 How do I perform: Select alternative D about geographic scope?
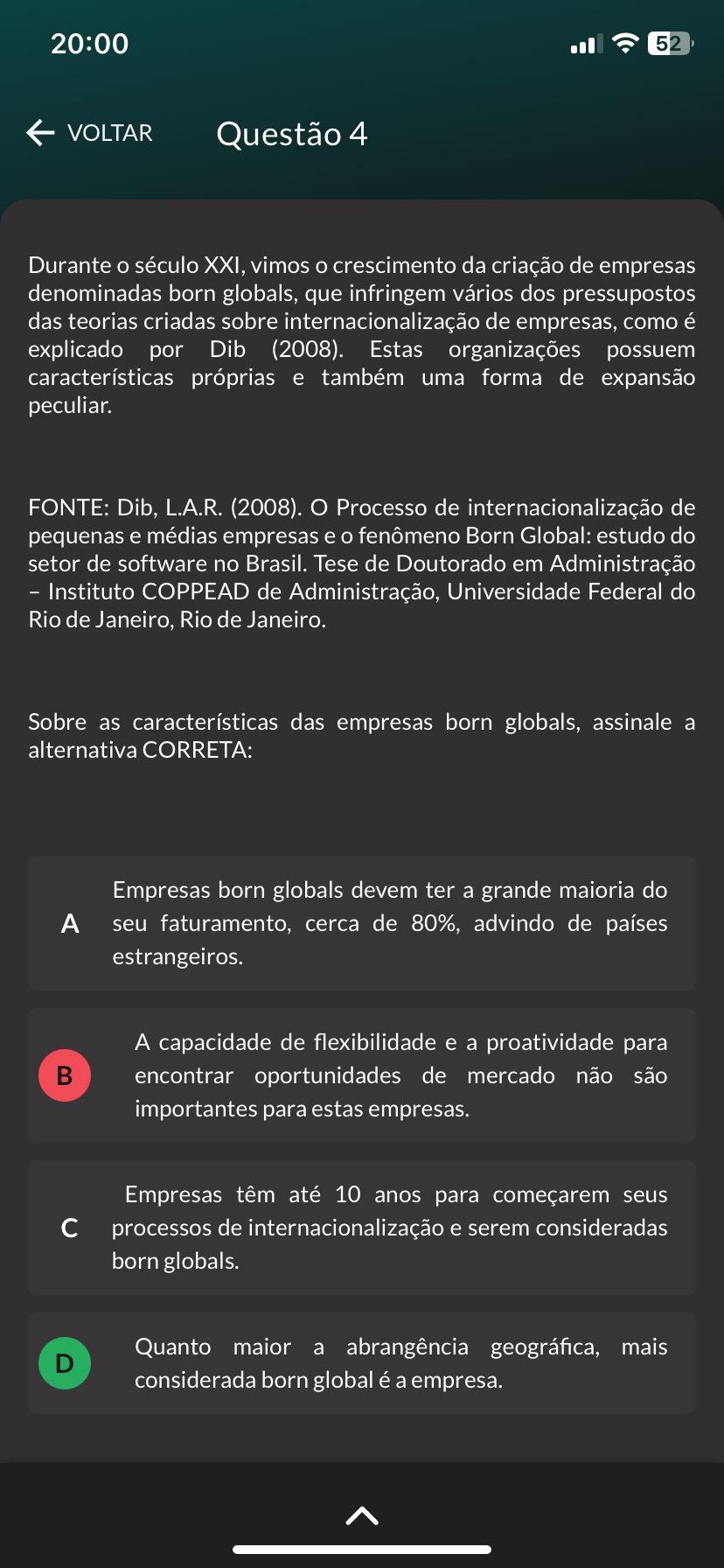pyautogui.click(x=362, y=1363)
